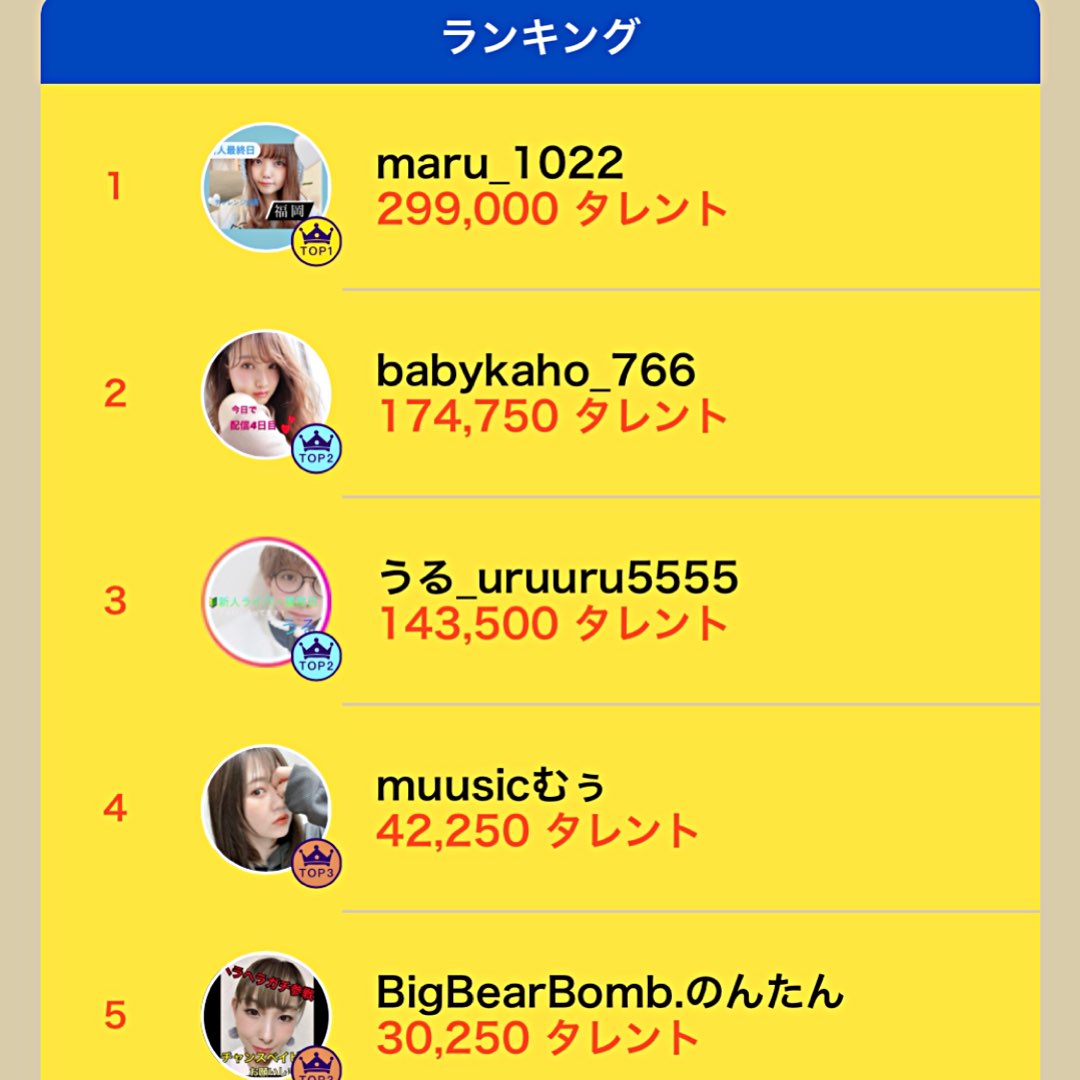Open babykaho_766's ranking entry
Screen dimensions: 1080x1080
(540, 393)
